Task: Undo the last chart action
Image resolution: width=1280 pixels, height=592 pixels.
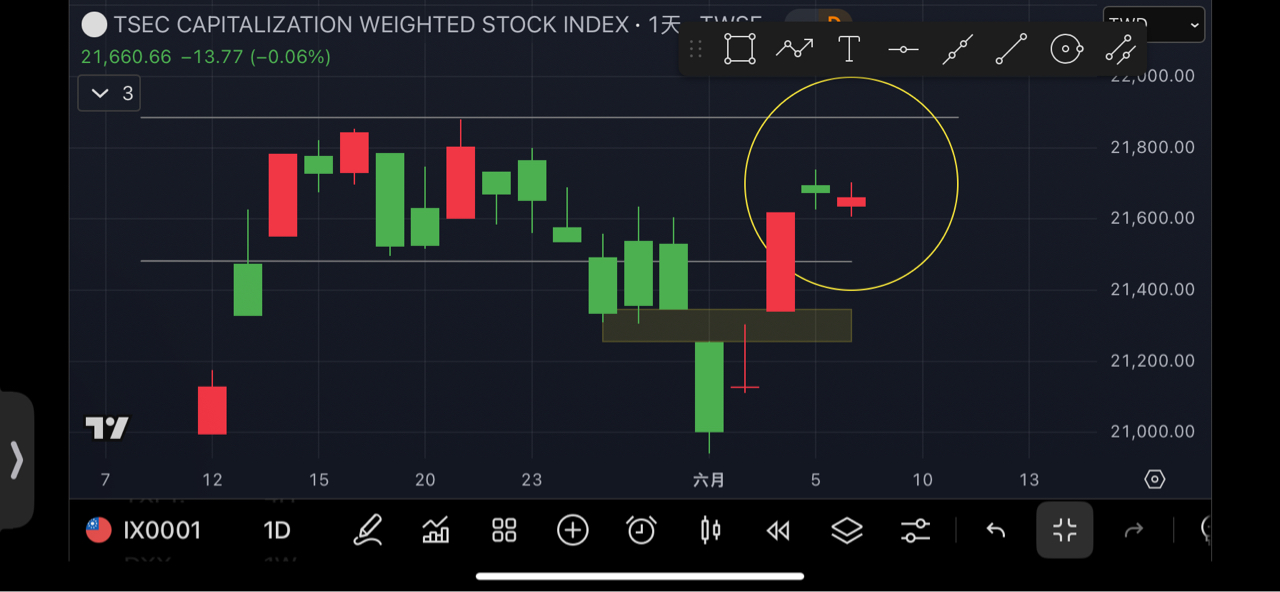Action: [995, 530]
